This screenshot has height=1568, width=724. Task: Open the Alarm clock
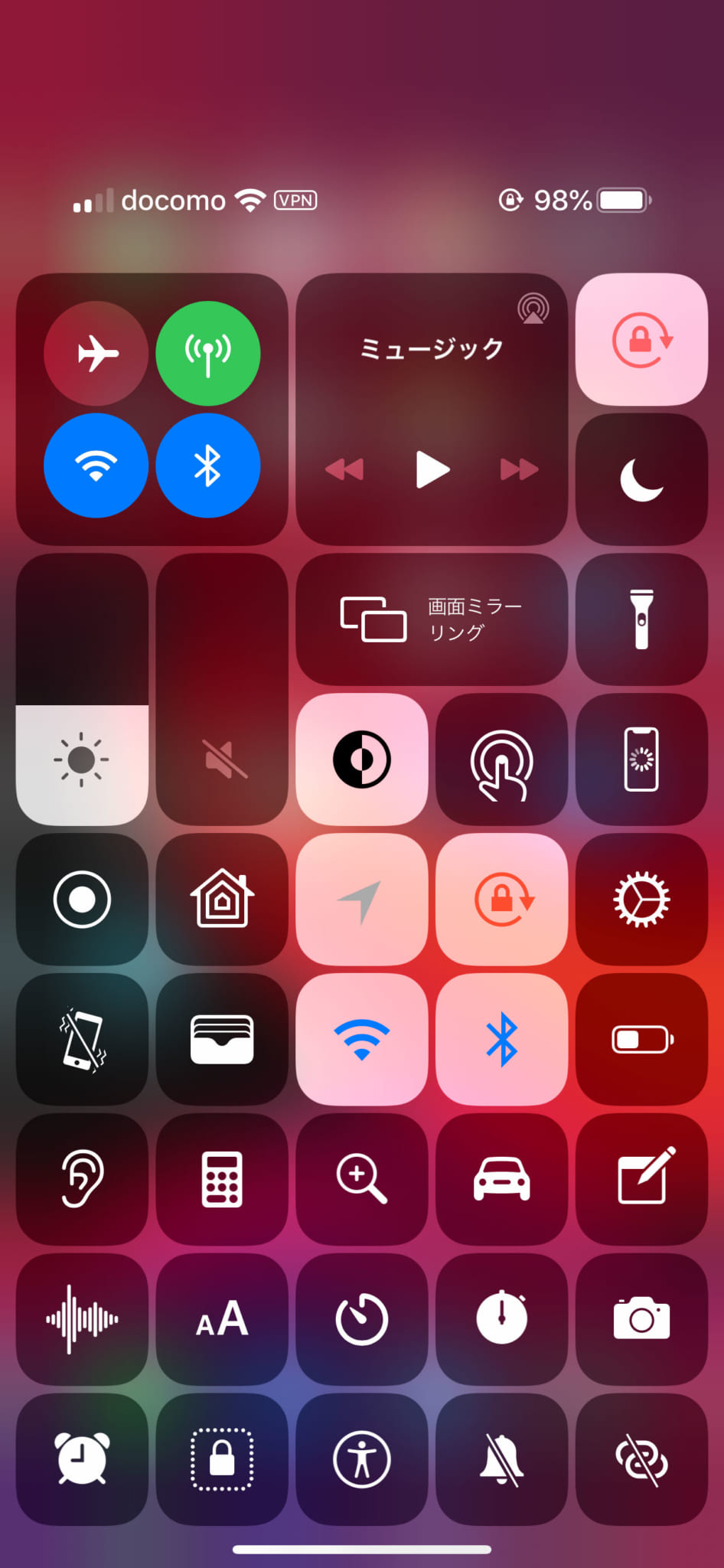click(81, 1459)
